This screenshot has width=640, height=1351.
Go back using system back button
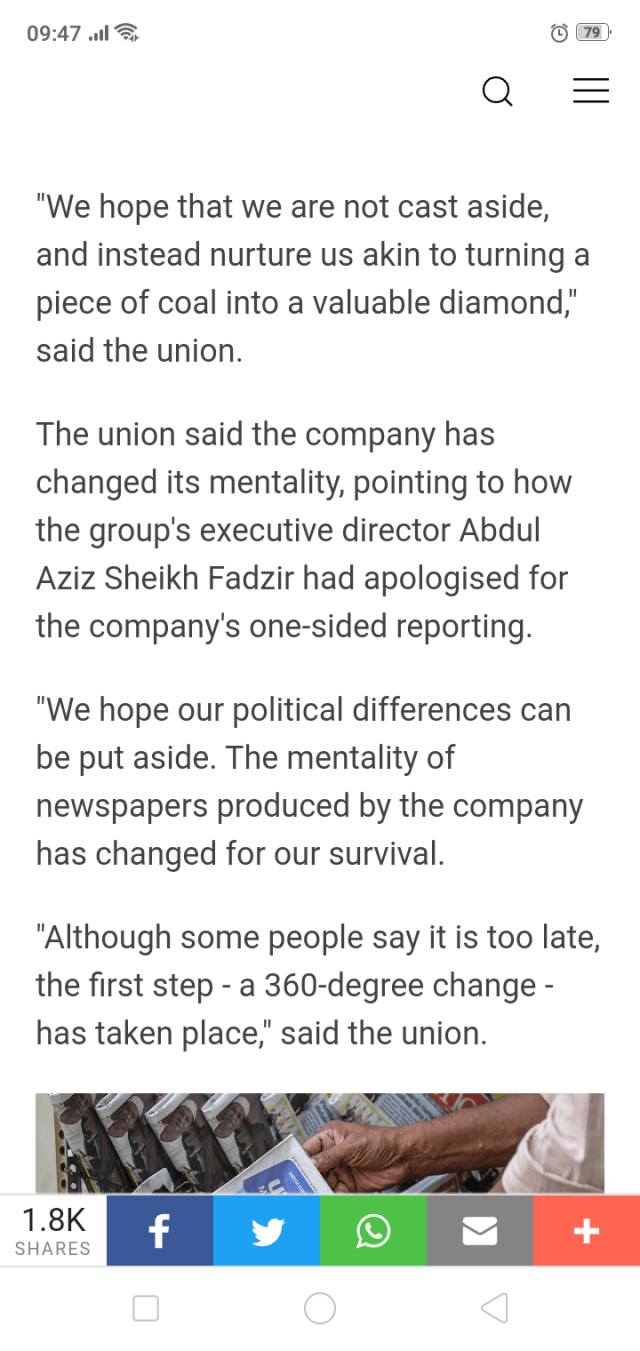(x=494, y=1308)
